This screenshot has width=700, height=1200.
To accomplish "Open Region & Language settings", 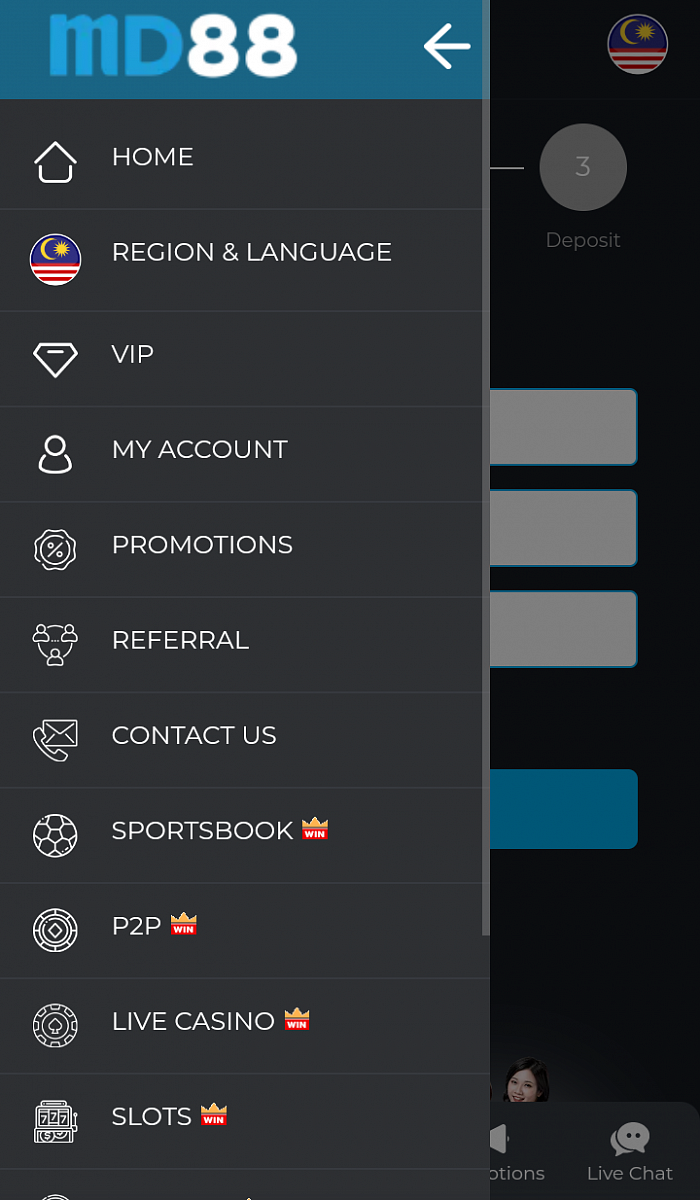I will 251,253.
